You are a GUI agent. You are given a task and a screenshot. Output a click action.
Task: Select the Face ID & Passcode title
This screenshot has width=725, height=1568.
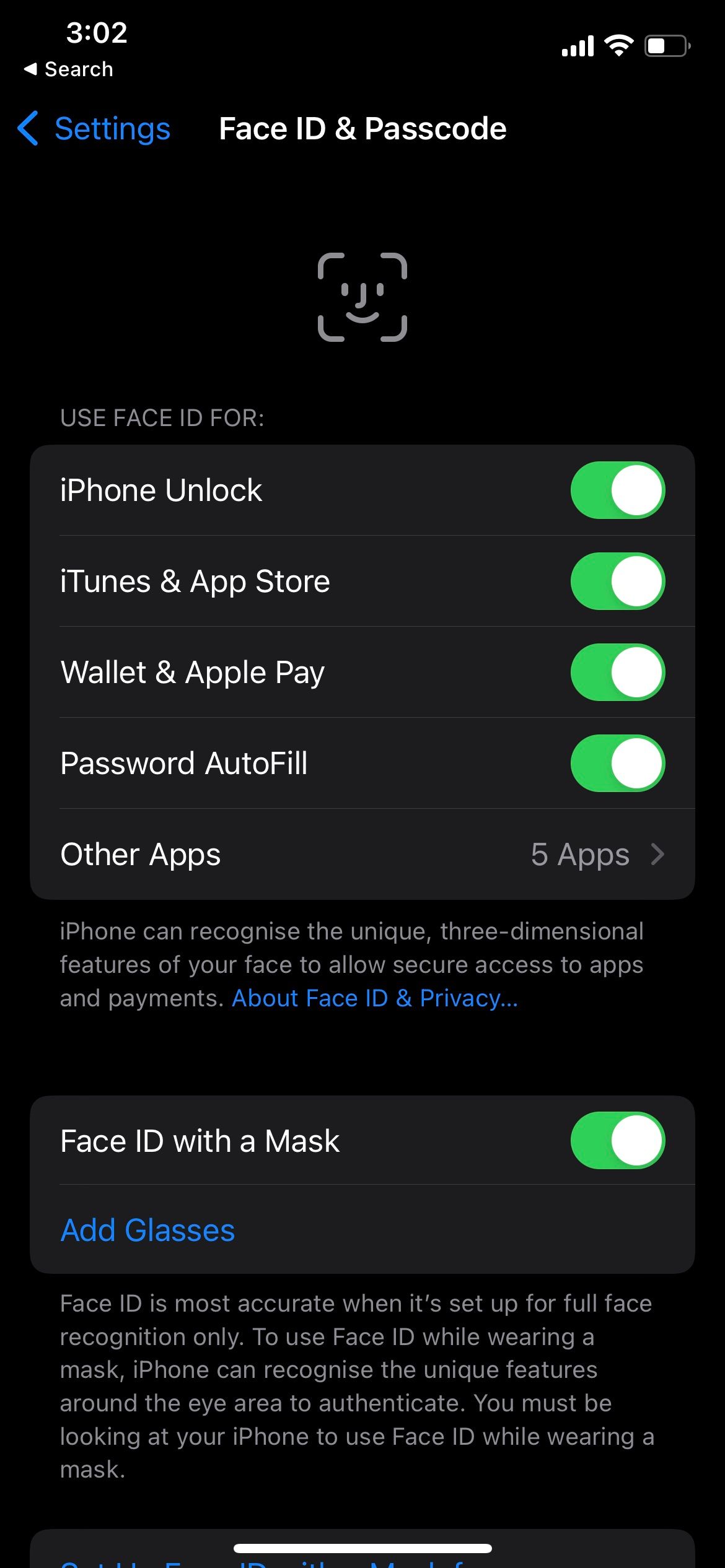(x=361, y=128)
